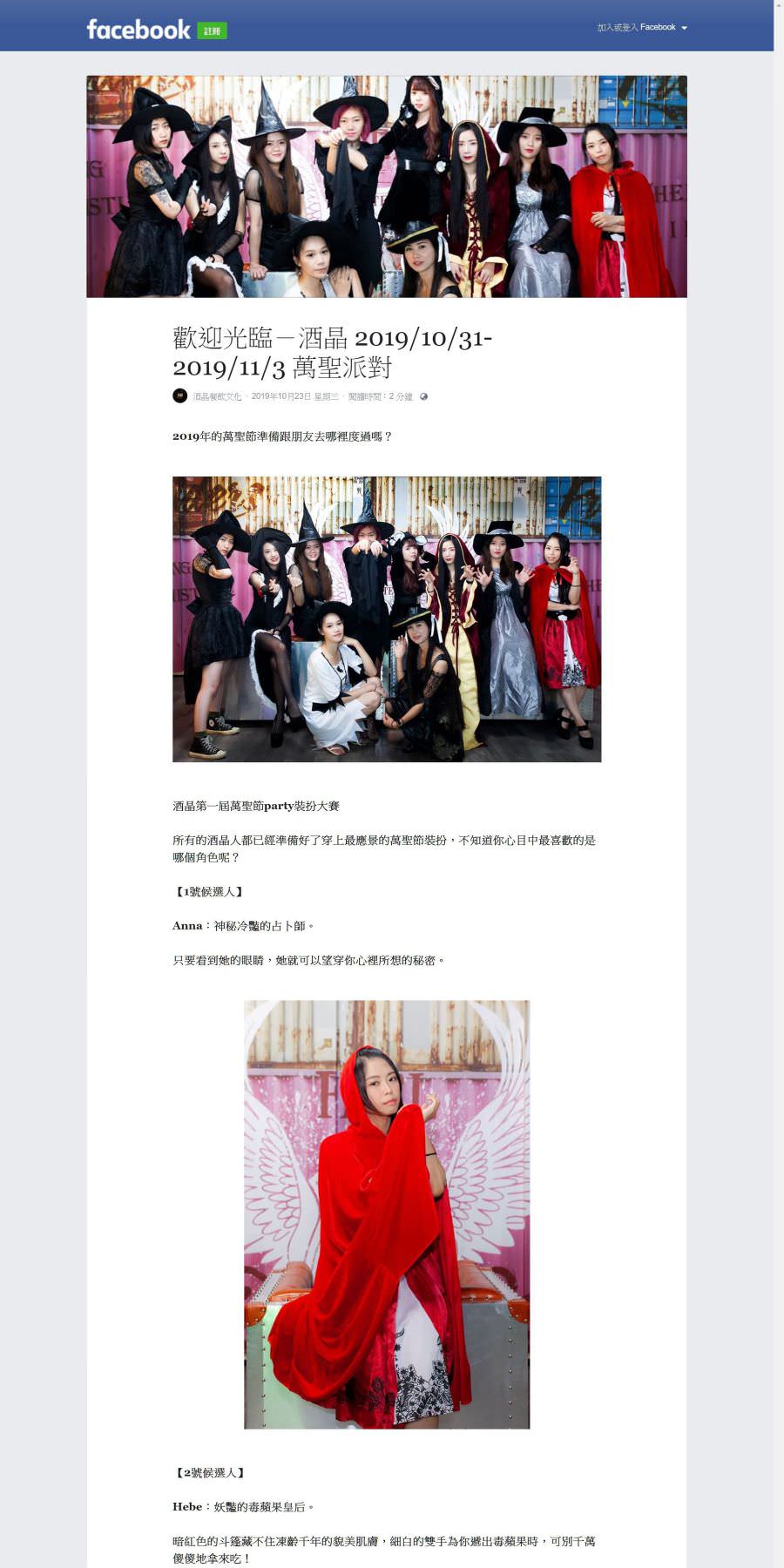Tap the globe public-visibility icon
The width and height of the screenshot is (784, 1568).
423,396
